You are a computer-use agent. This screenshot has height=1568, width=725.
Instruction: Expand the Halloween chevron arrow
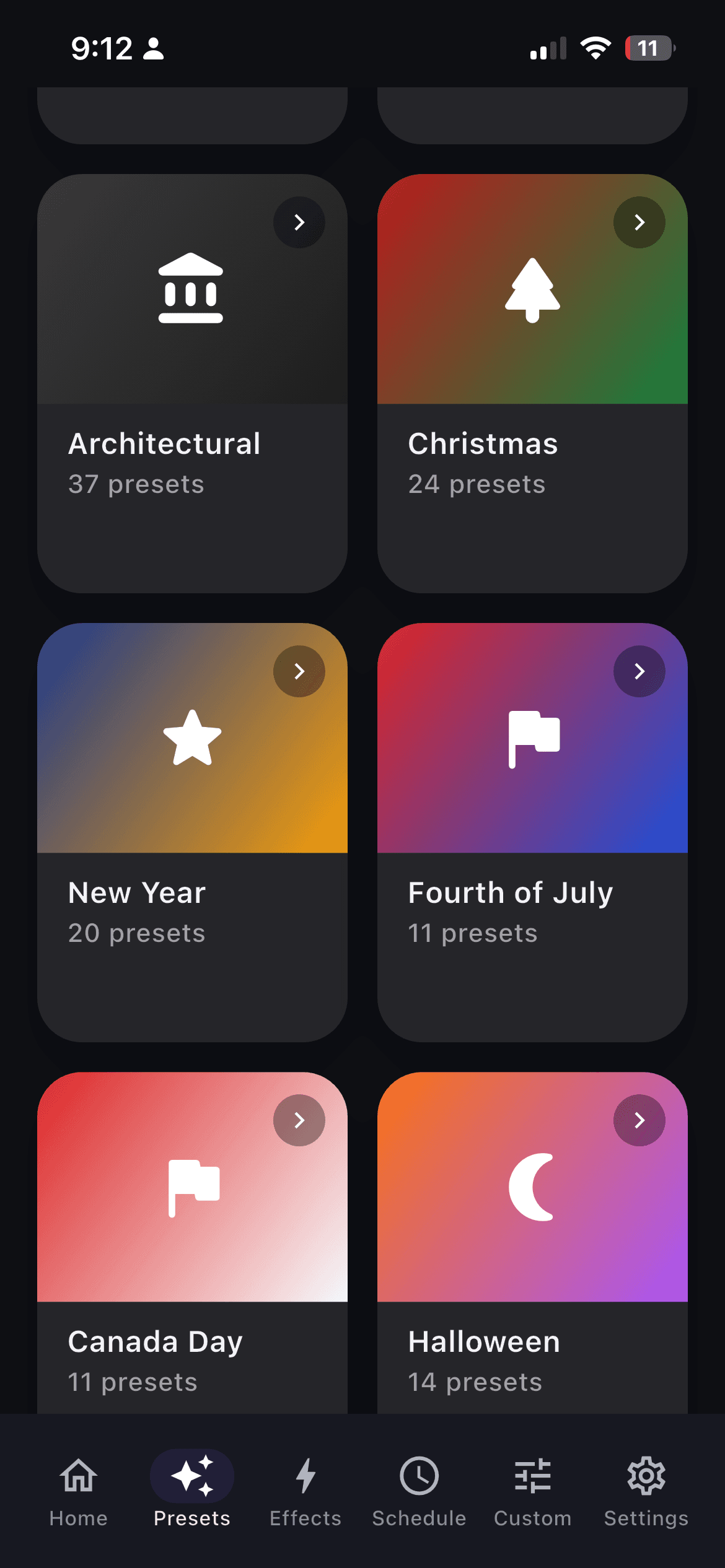pyautogui.click(x=639, y=1120)
